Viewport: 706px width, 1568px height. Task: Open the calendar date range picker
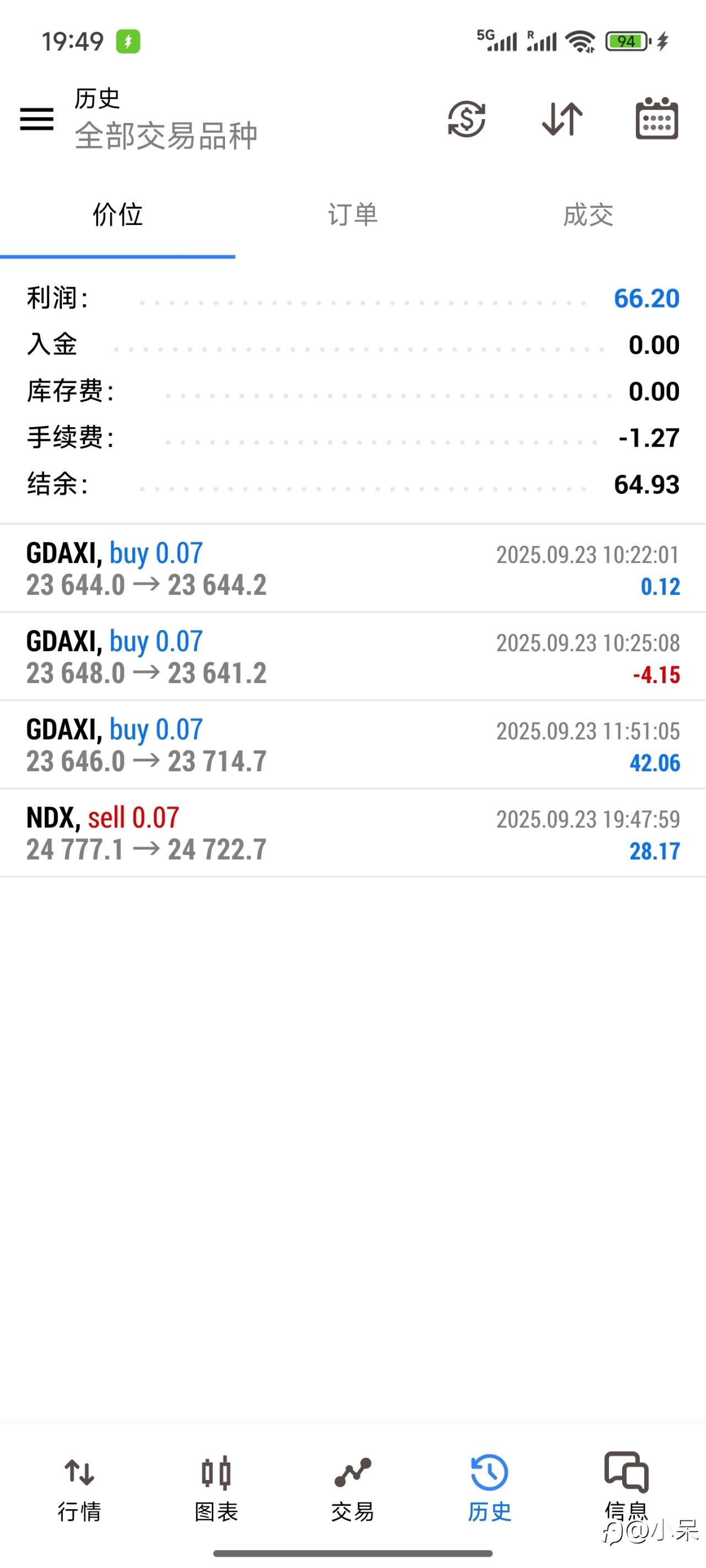[x=657, y=118]
